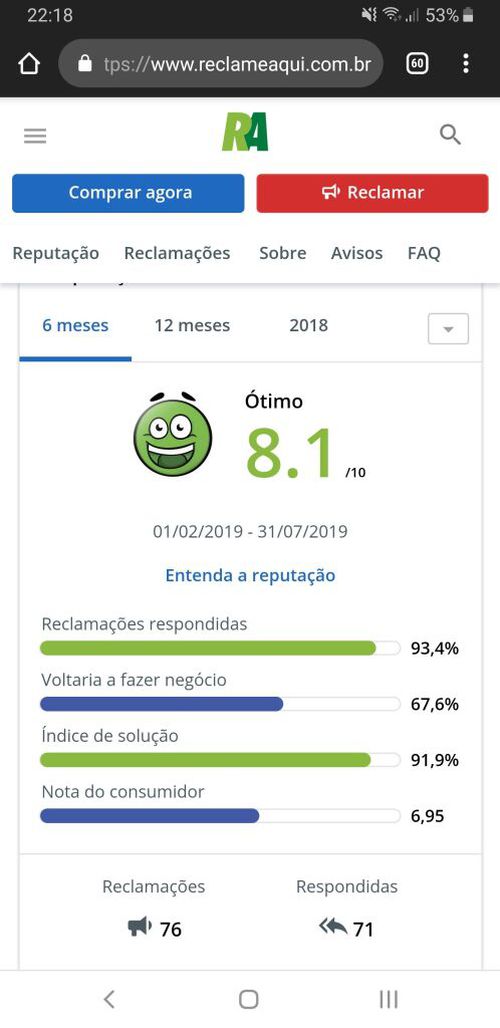Screen dimensions: 500x1028
Task: Go to the Reputação section
Action: tap(56, 253)
